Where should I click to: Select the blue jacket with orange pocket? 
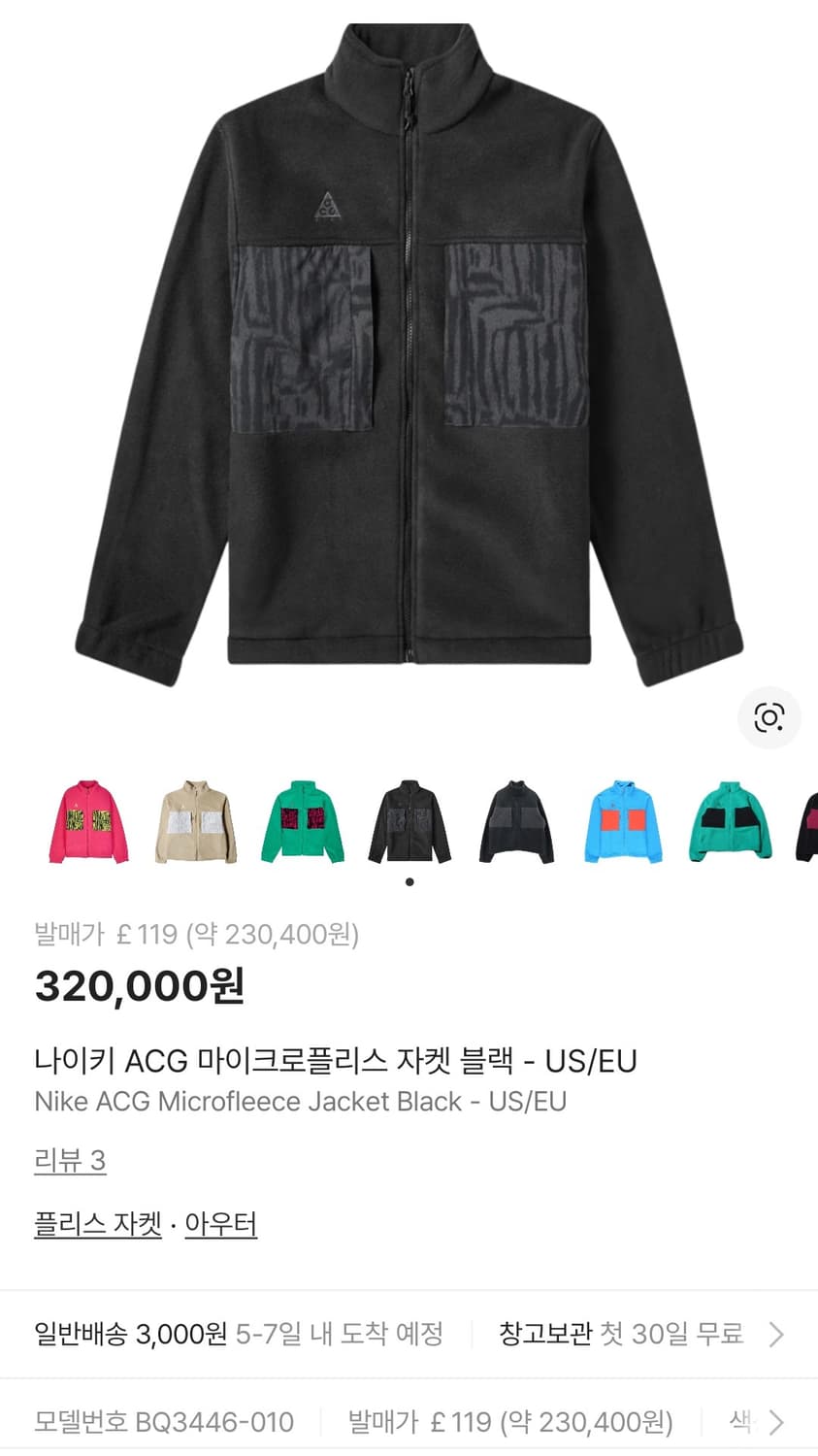[622, 820]
